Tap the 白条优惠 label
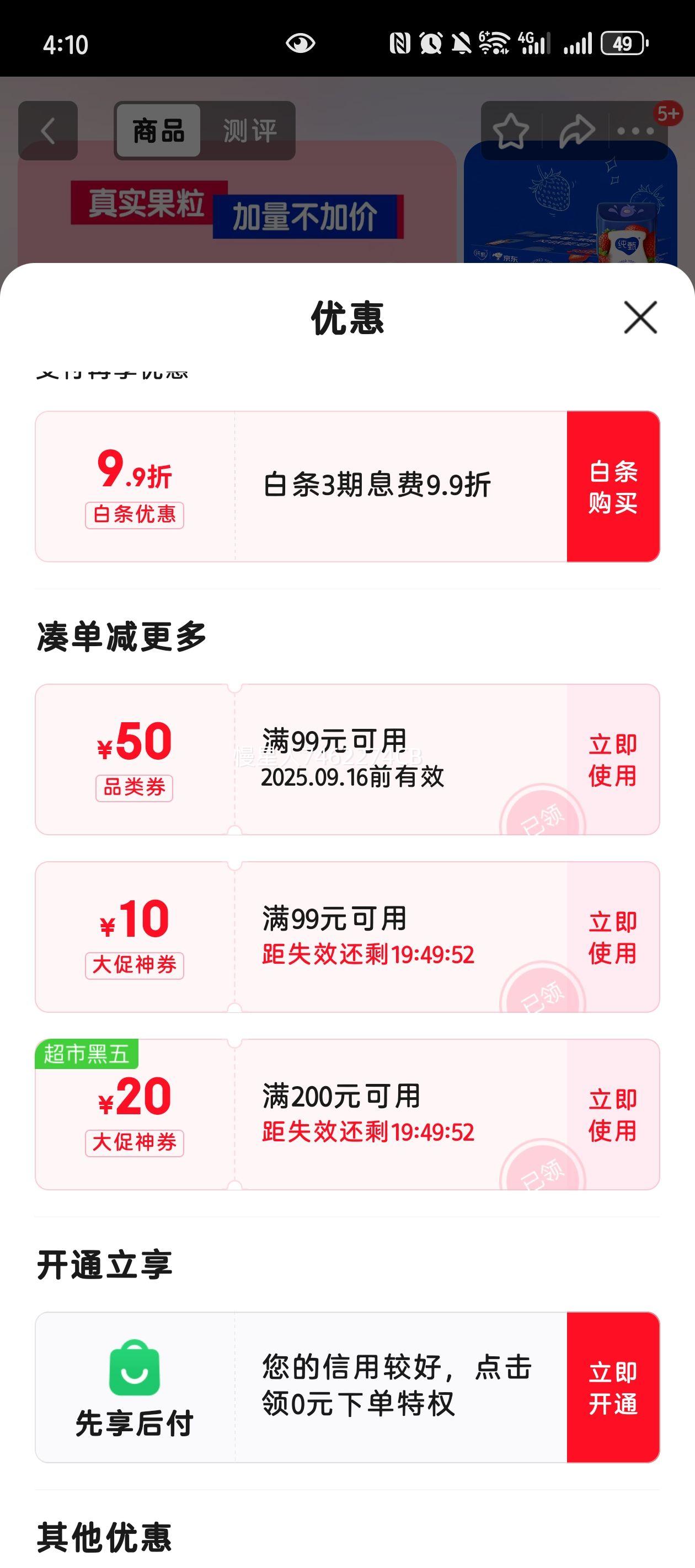This screenshot has width=695, height=1568. coord(134,514)
